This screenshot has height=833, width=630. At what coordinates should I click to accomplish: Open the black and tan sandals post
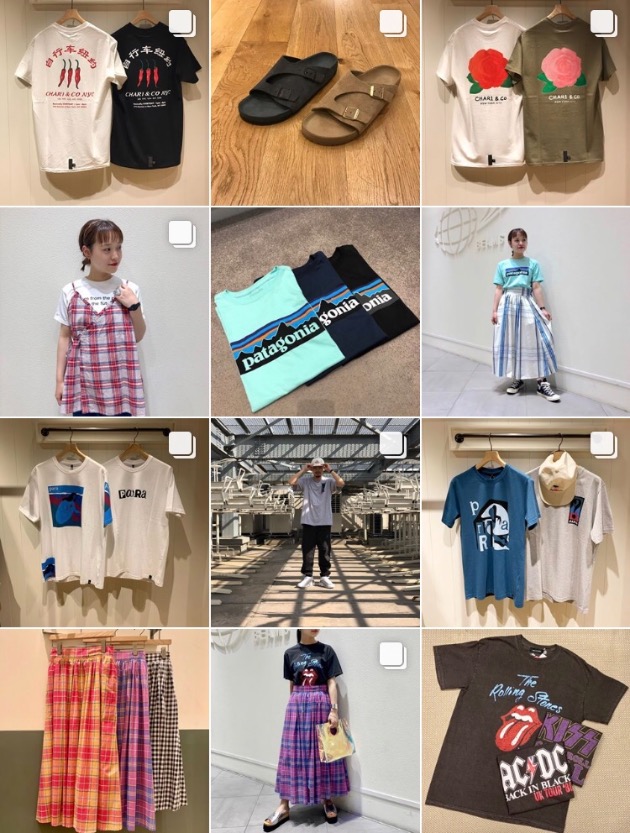tap(315, 102)
